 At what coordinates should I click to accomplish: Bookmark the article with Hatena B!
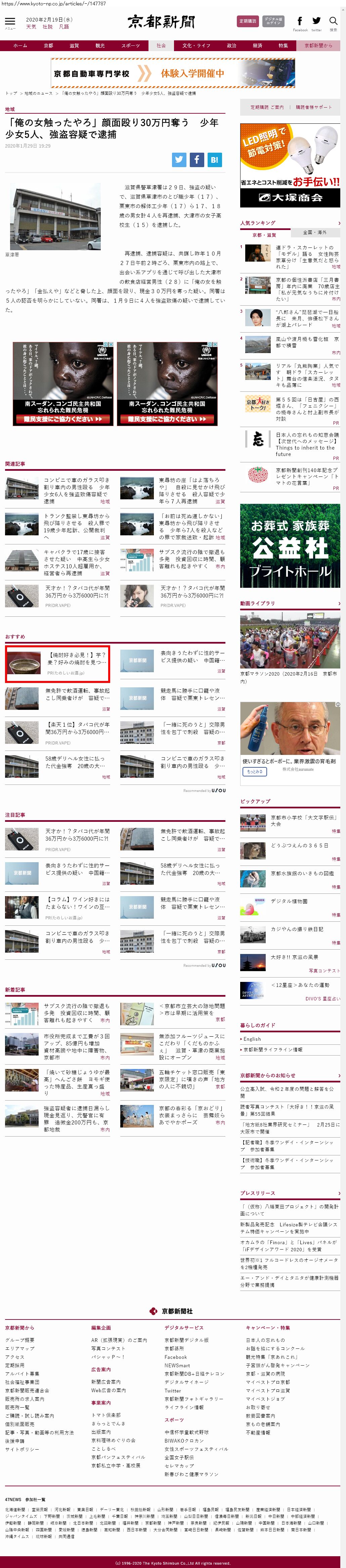(214, 160)
